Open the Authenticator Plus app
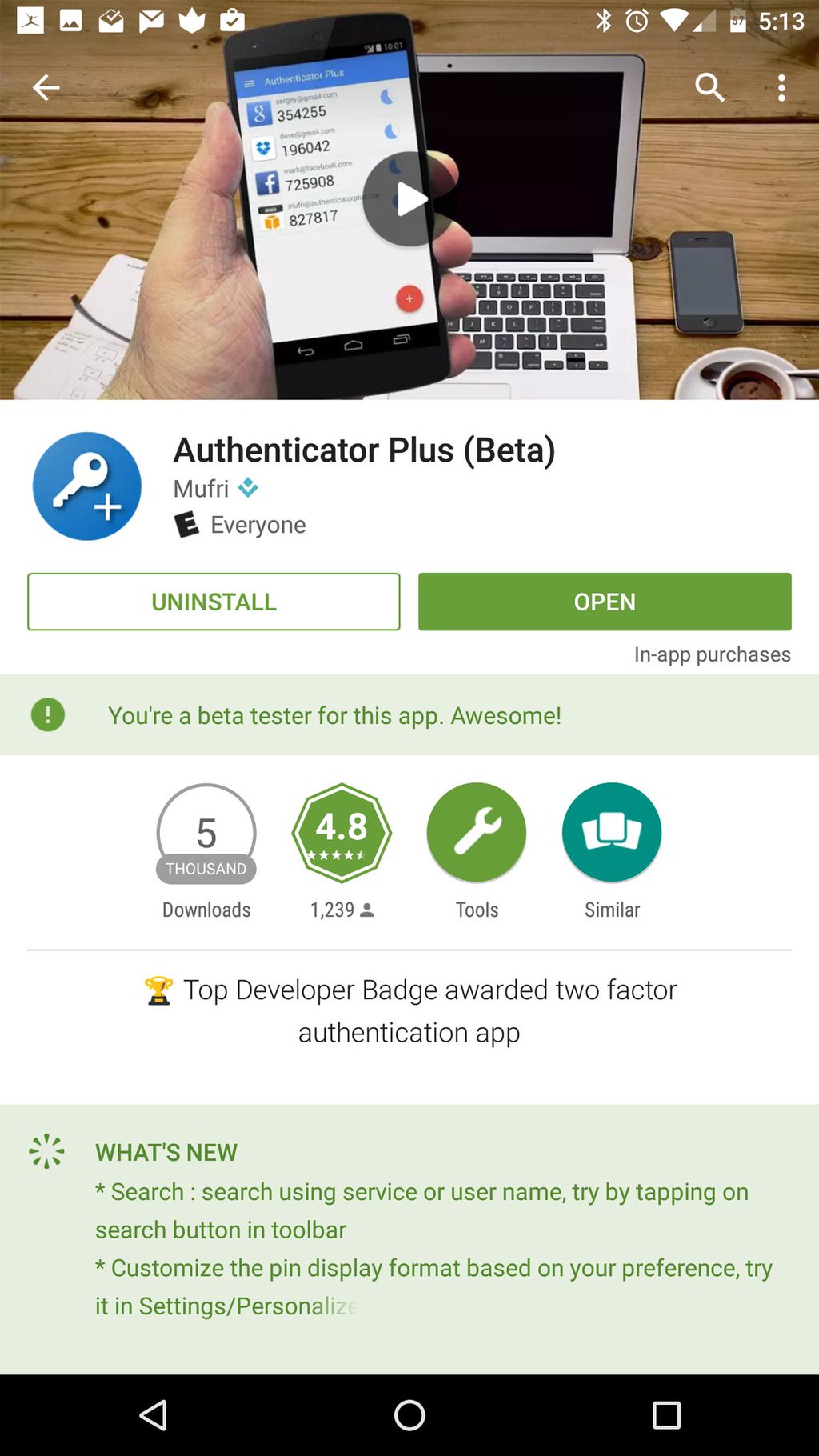The height and width of the screenshot is (1456, 819). point(605,602)
